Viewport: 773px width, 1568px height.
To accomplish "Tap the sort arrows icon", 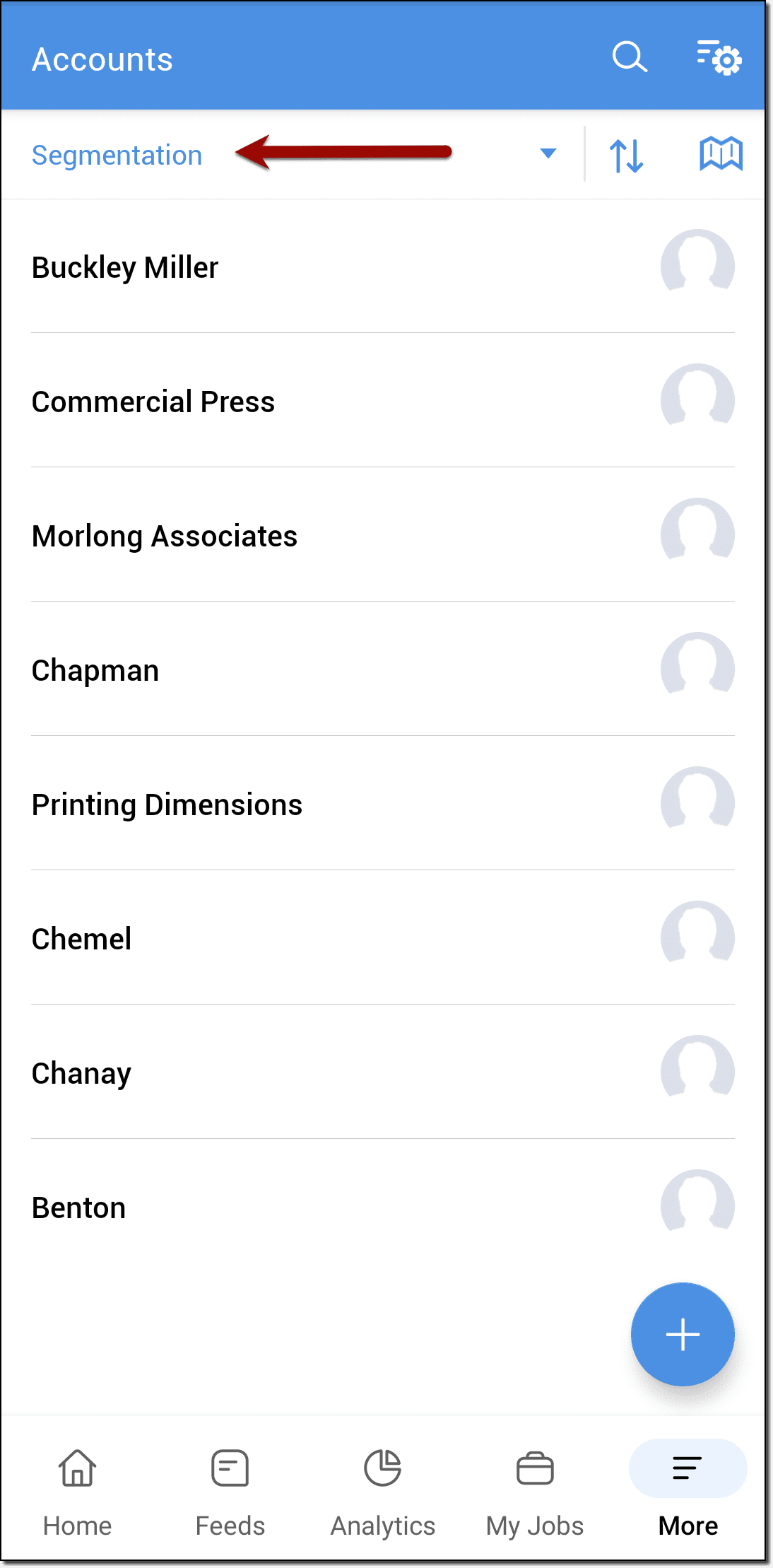I will (x=626, y=155).
